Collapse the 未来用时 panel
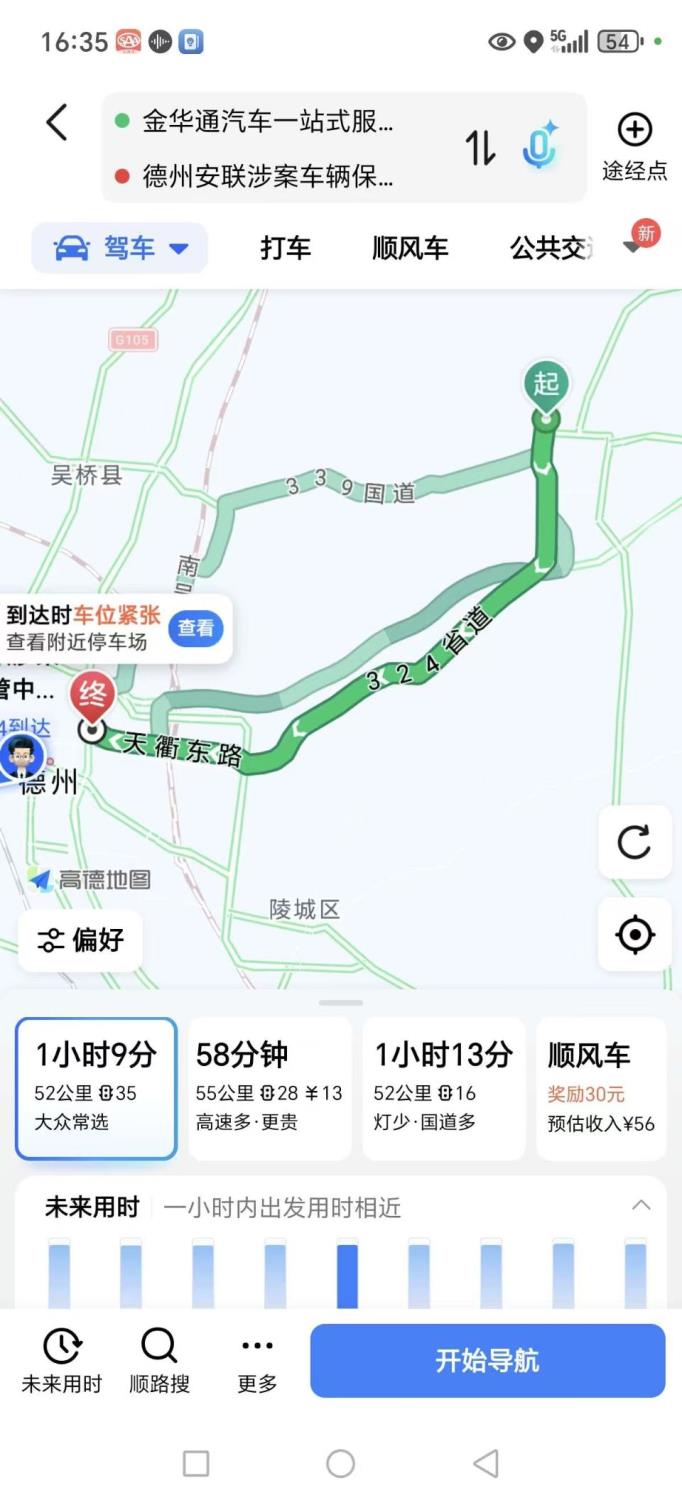 tap(641, 1206)
